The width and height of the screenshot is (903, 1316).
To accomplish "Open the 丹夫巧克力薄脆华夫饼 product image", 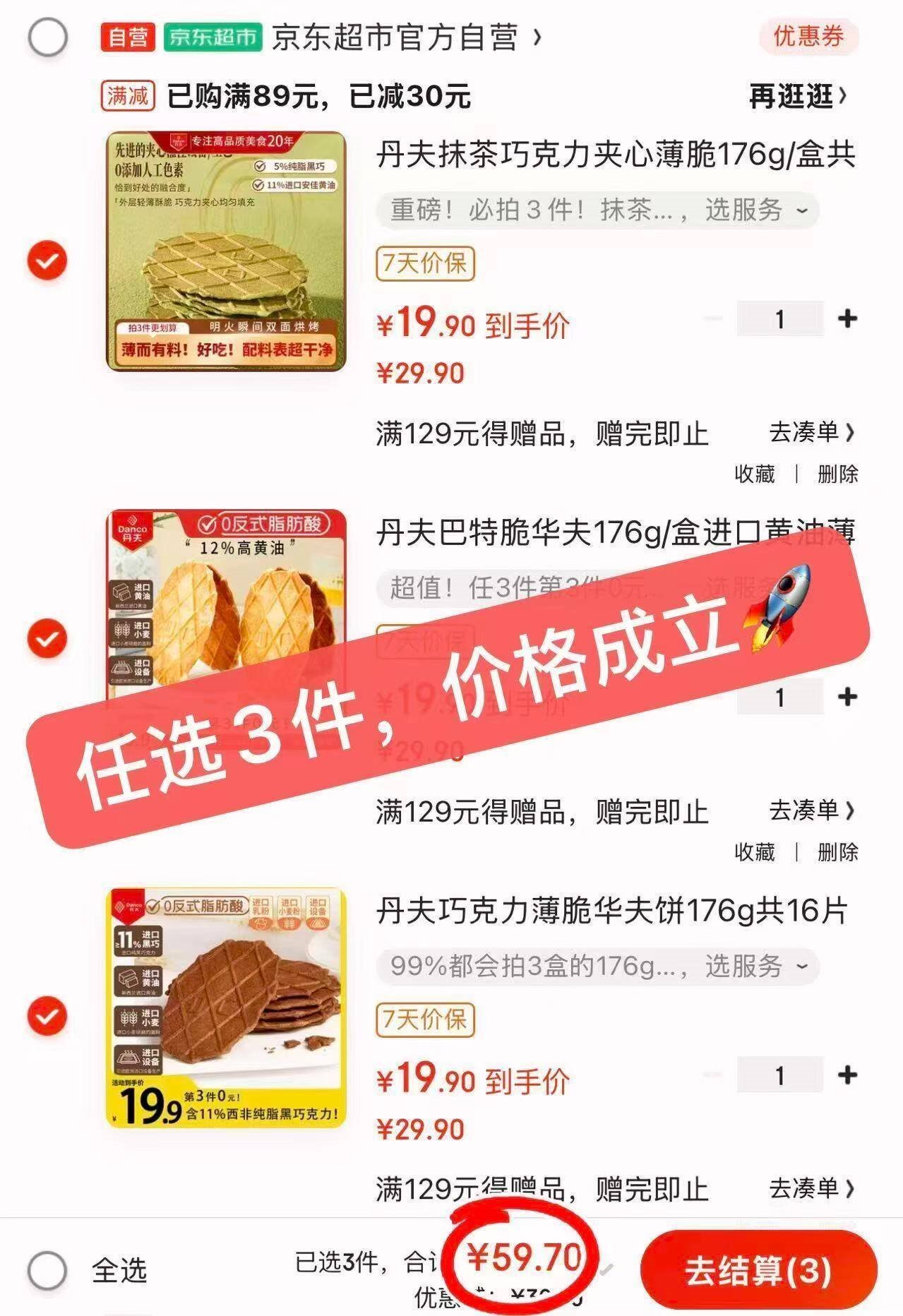I will coord(226,1007).
